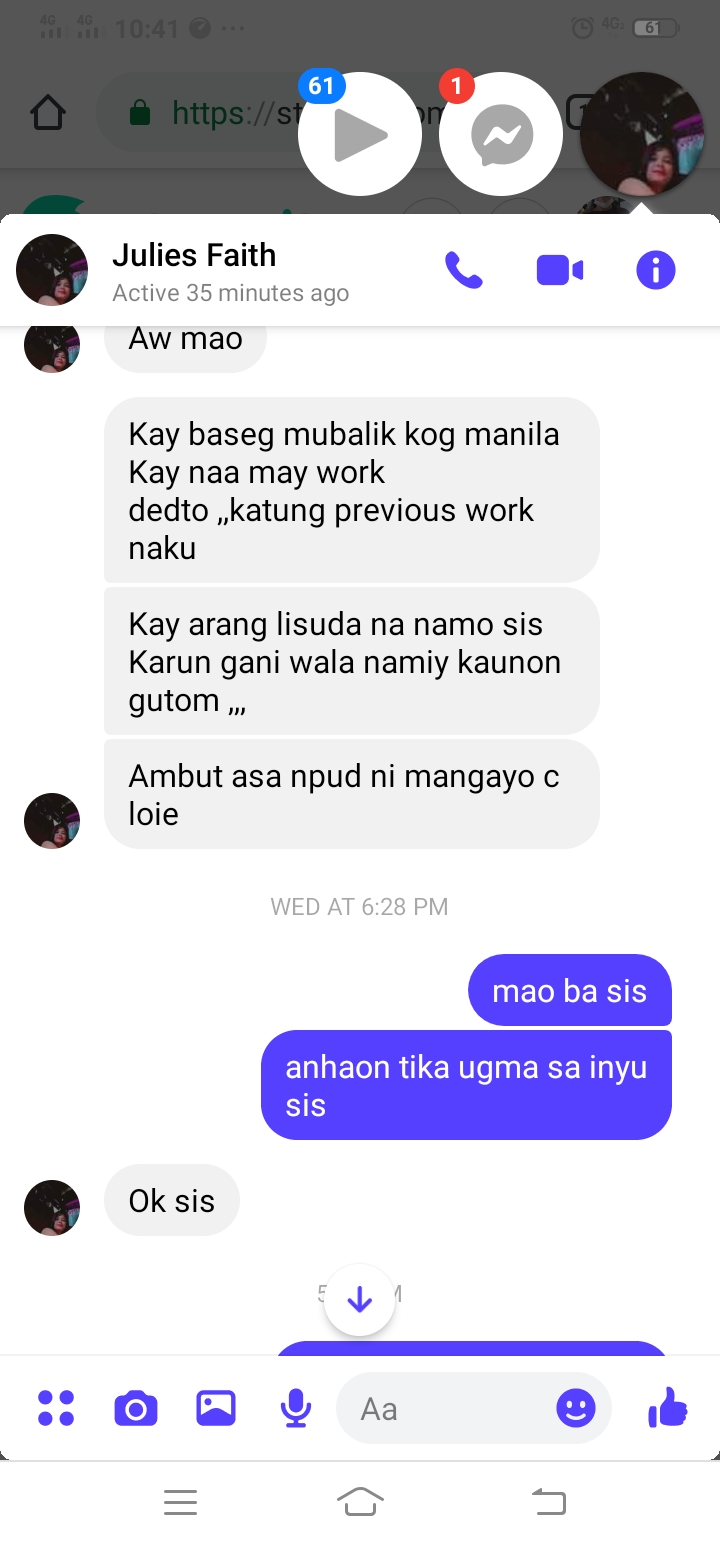Go back using the system back button
The width and height of the screenshot is (720, 1544).
[x=548, y=1501]
